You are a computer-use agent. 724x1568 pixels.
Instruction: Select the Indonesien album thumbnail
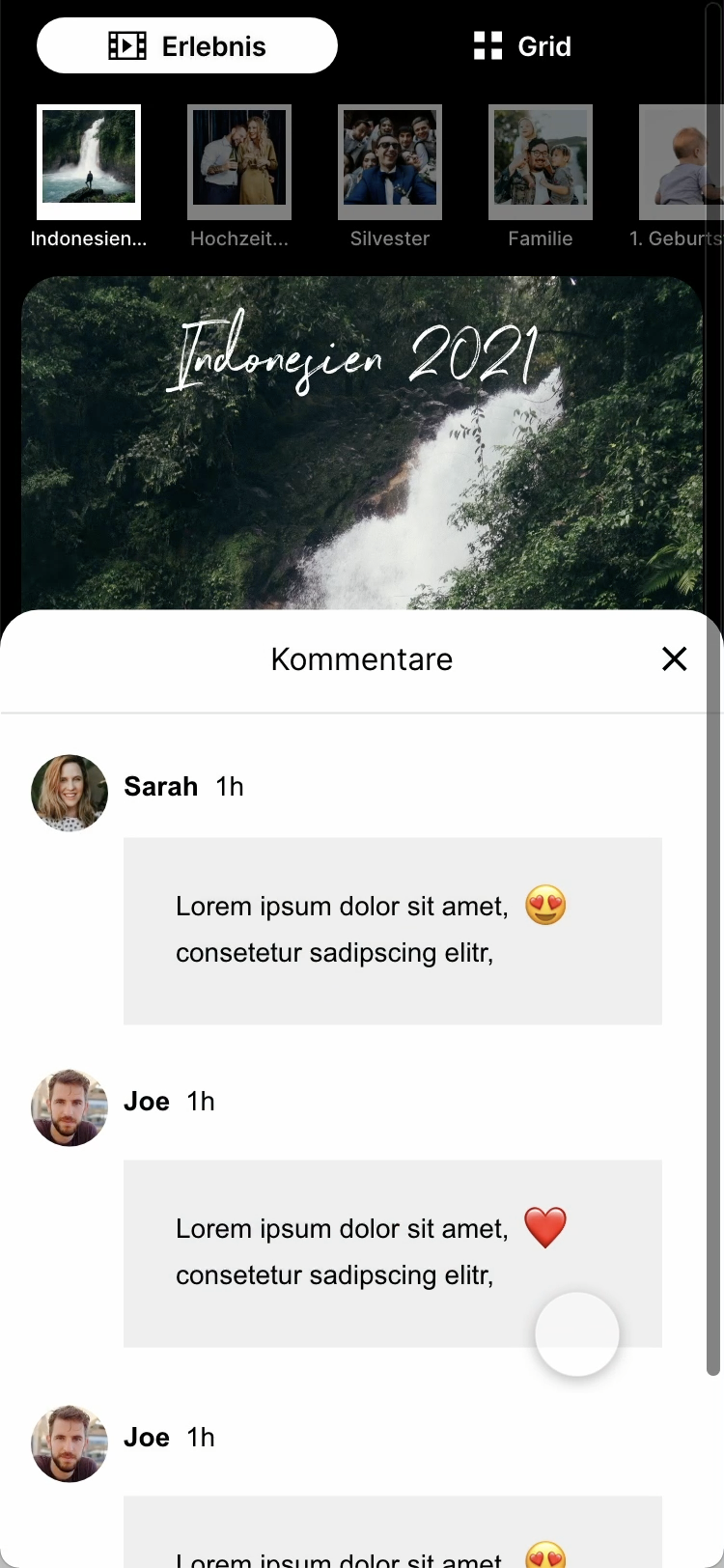tap(89, 161)
